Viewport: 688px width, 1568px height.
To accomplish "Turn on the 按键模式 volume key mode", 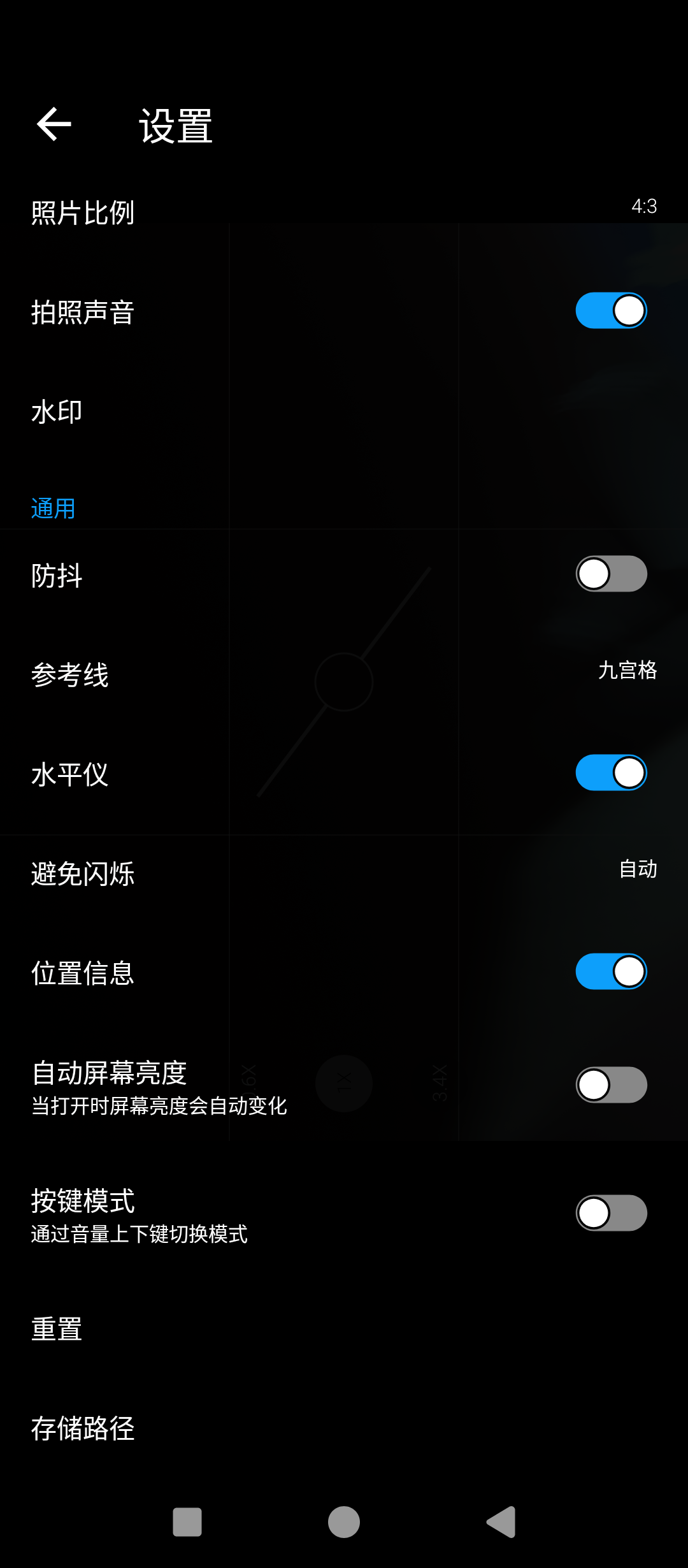I will coord(611,1213).
